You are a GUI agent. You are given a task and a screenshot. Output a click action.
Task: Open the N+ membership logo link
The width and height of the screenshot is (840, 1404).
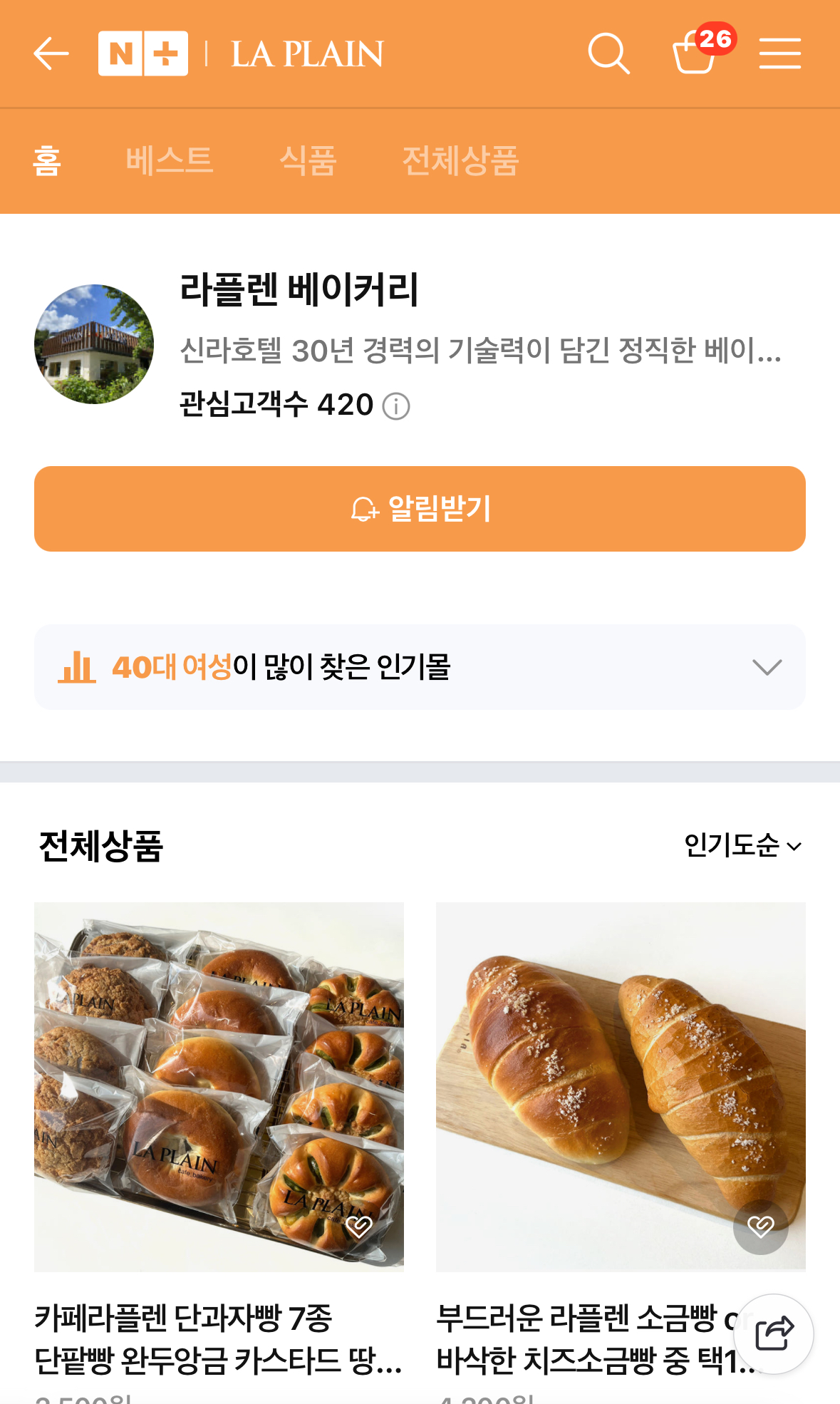(x=143, y=54)
